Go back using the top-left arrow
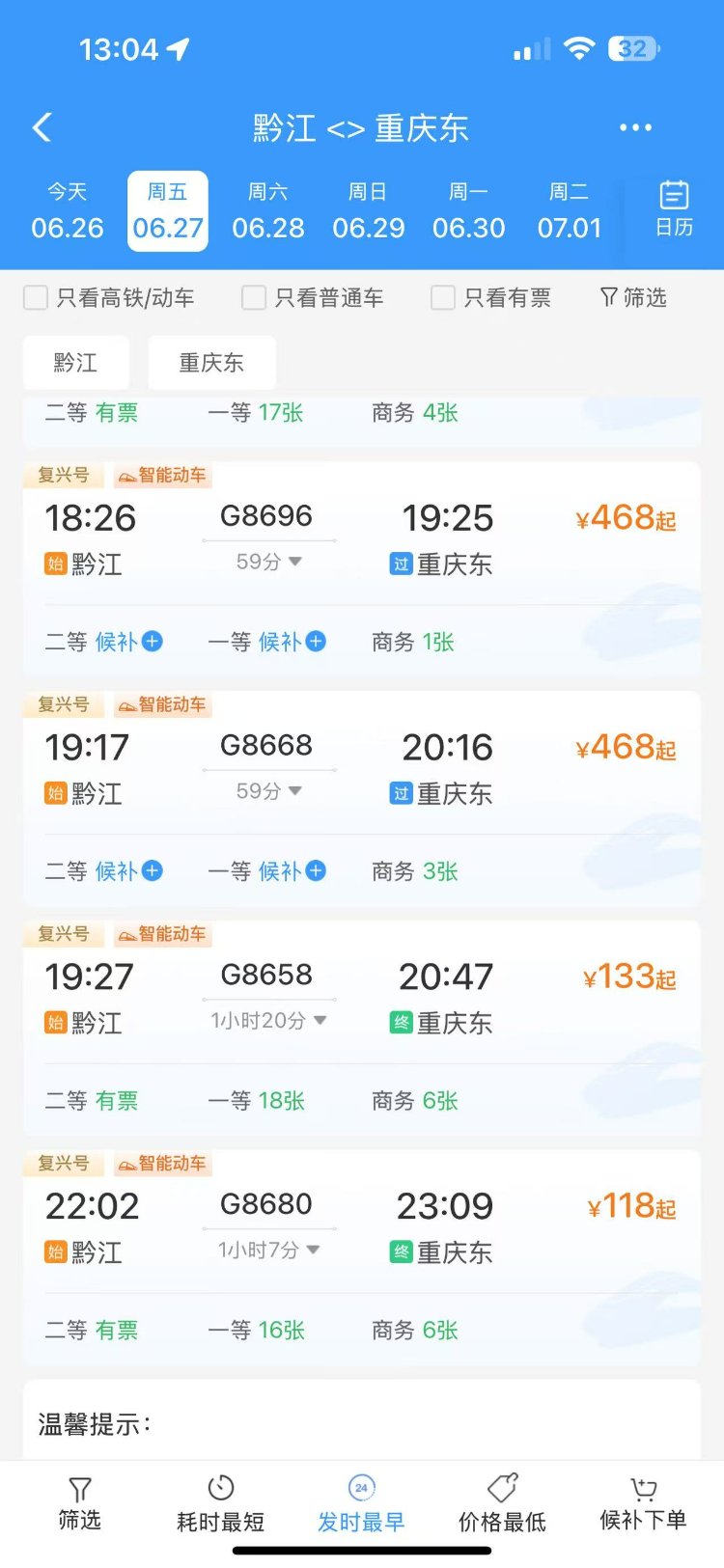 (x=42, y=127)
